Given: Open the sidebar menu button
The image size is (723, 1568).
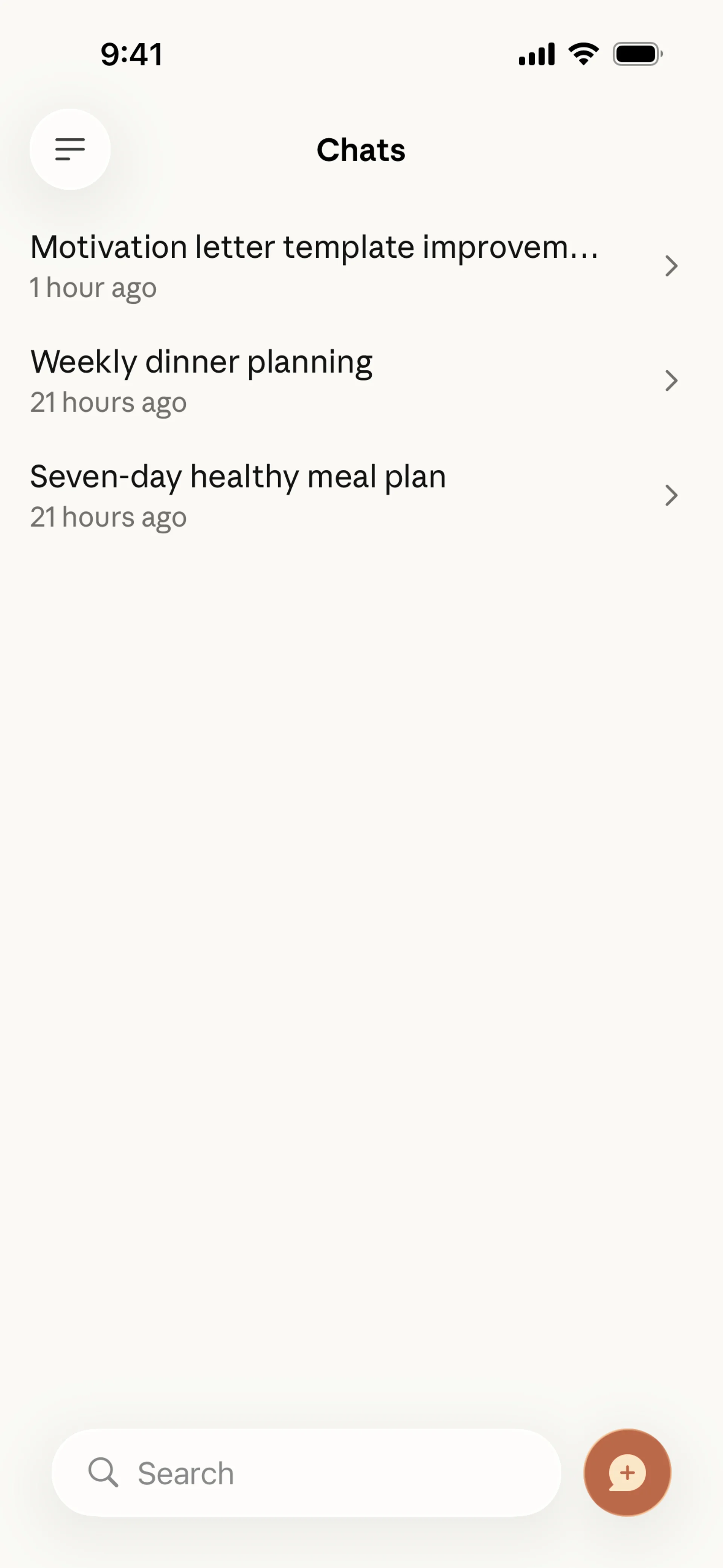Looking at the screenshot, I should (70, 149).
